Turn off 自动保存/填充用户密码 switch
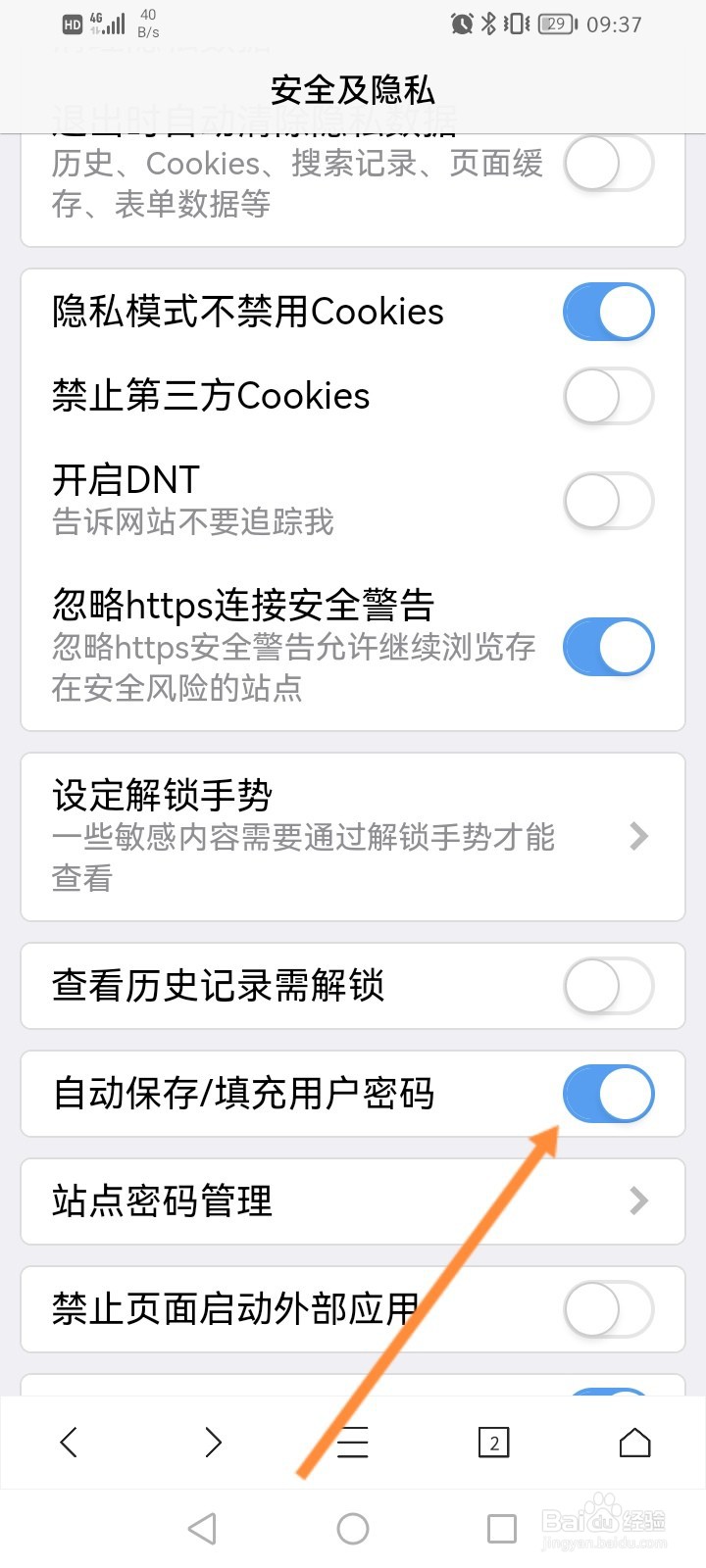This screenshot has height=1568, width=706. click(609, 1095)
